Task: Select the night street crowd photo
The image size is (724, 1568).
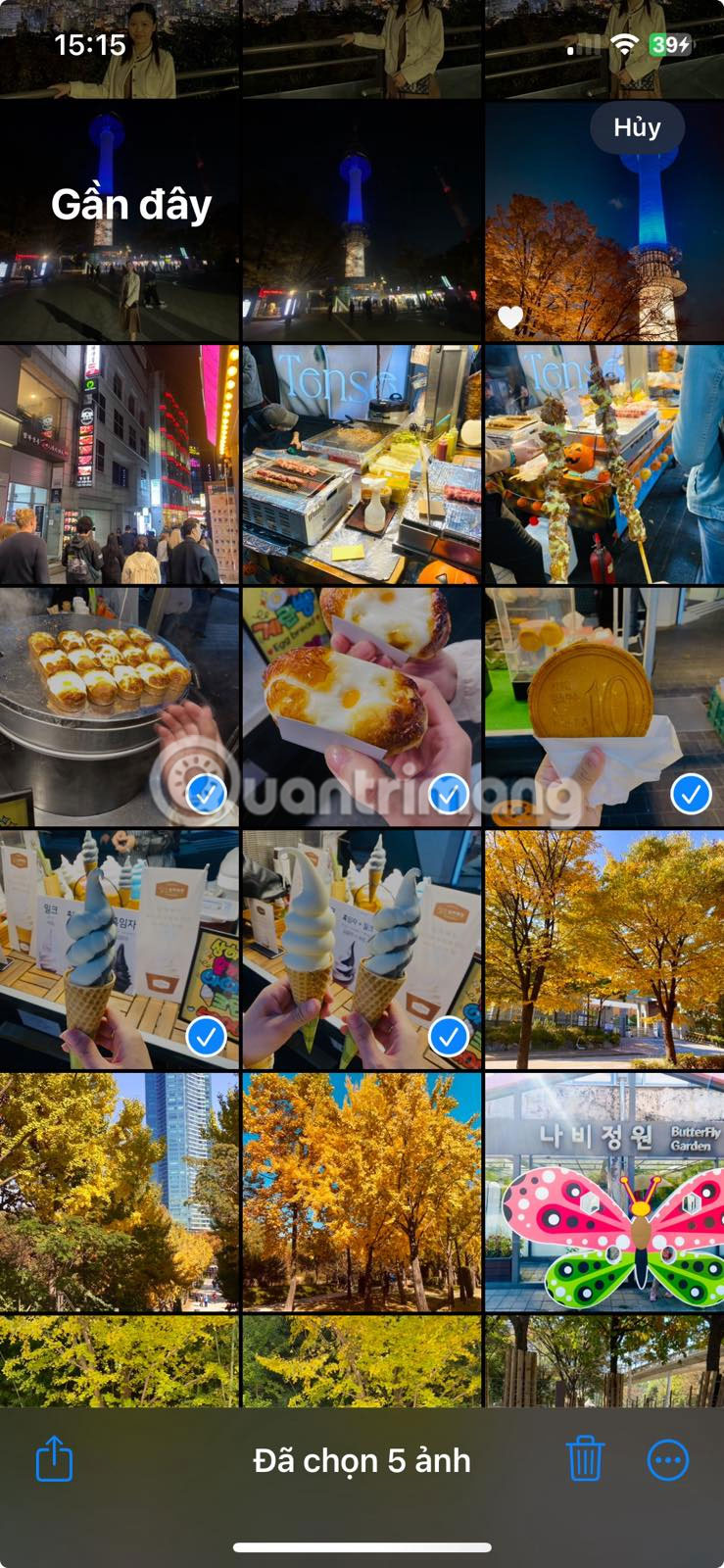Action: (118, 465)
